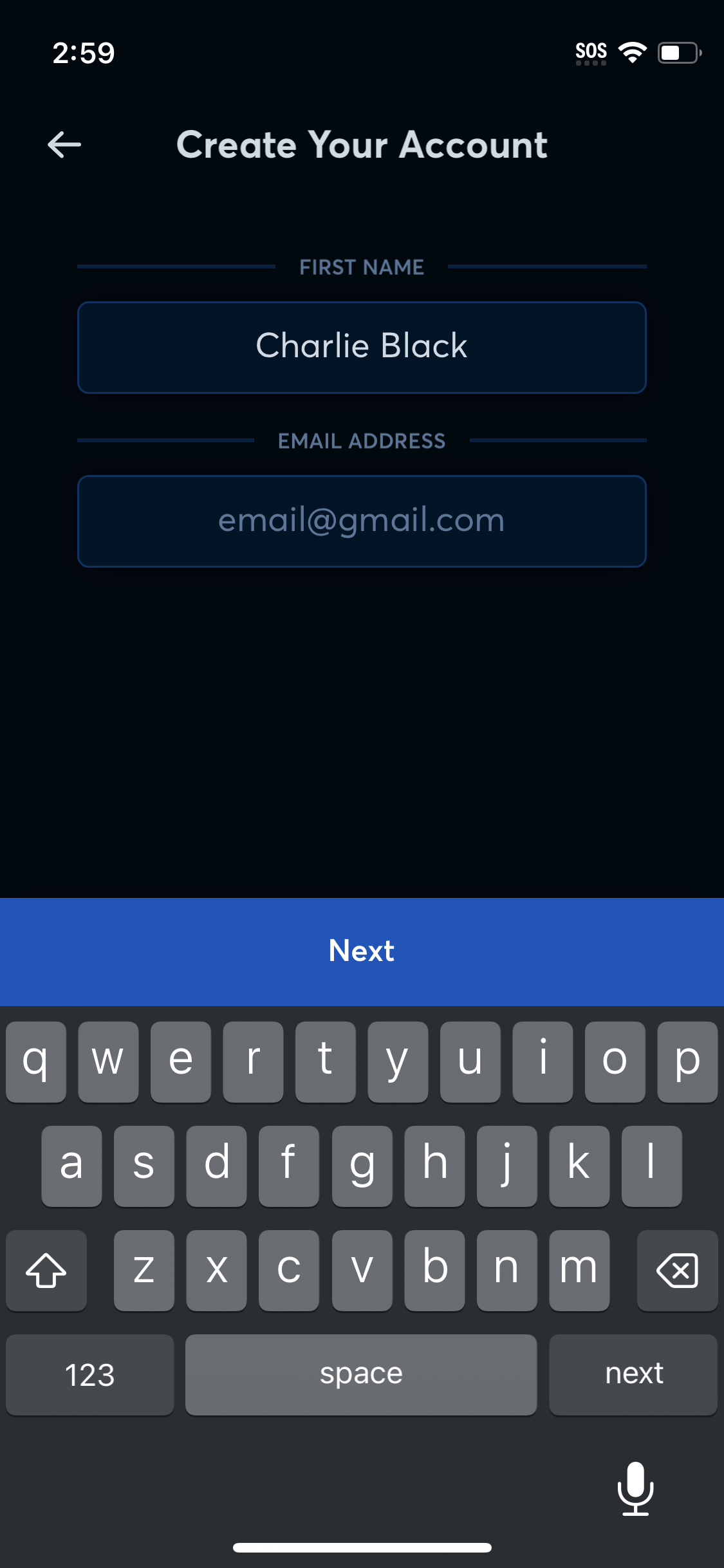Tap the Wi-Fi indicator in status bar
Screen dimensions: 724x1568
tap(632, 51)
